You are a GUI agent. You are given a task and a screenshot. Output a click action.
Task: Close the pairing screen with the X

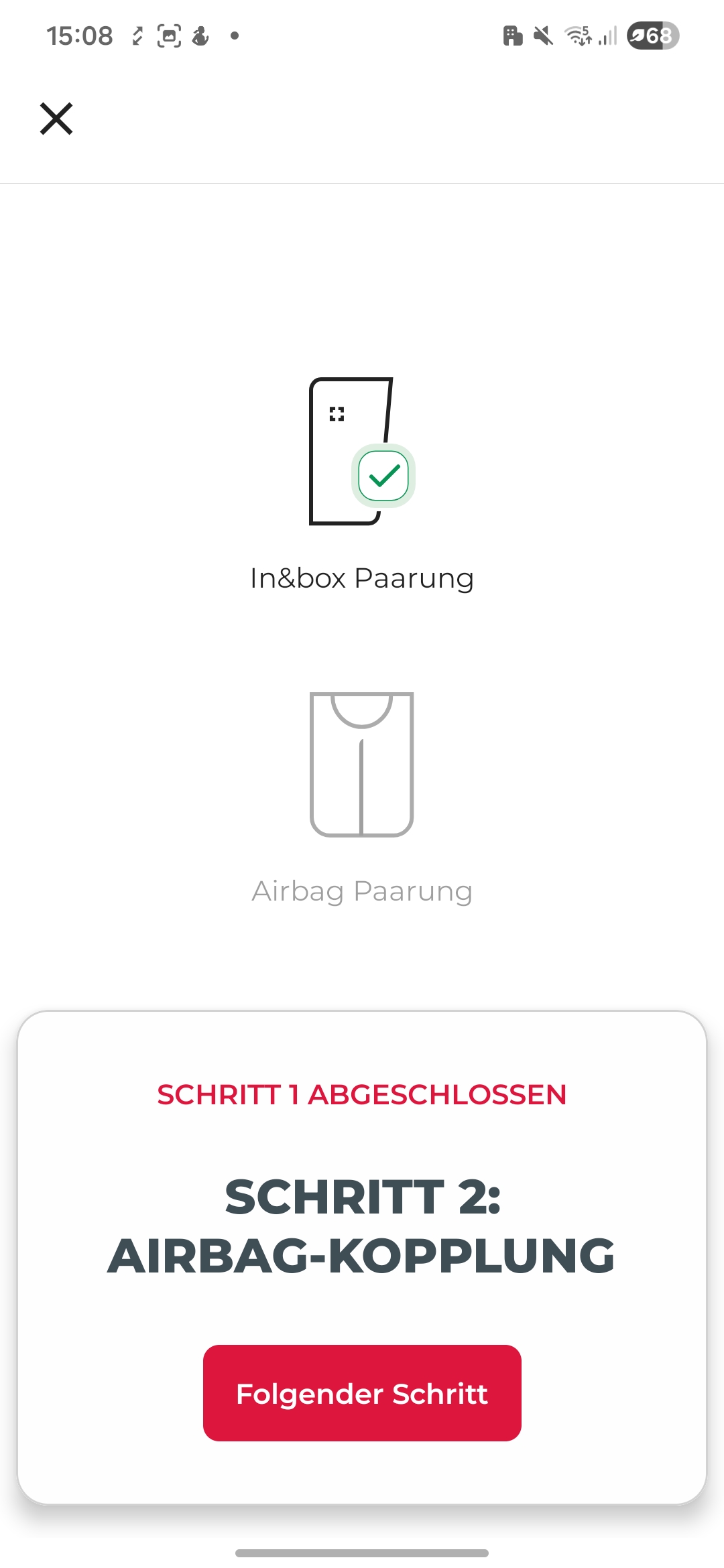pyautogui.click(x=56, y=119)
